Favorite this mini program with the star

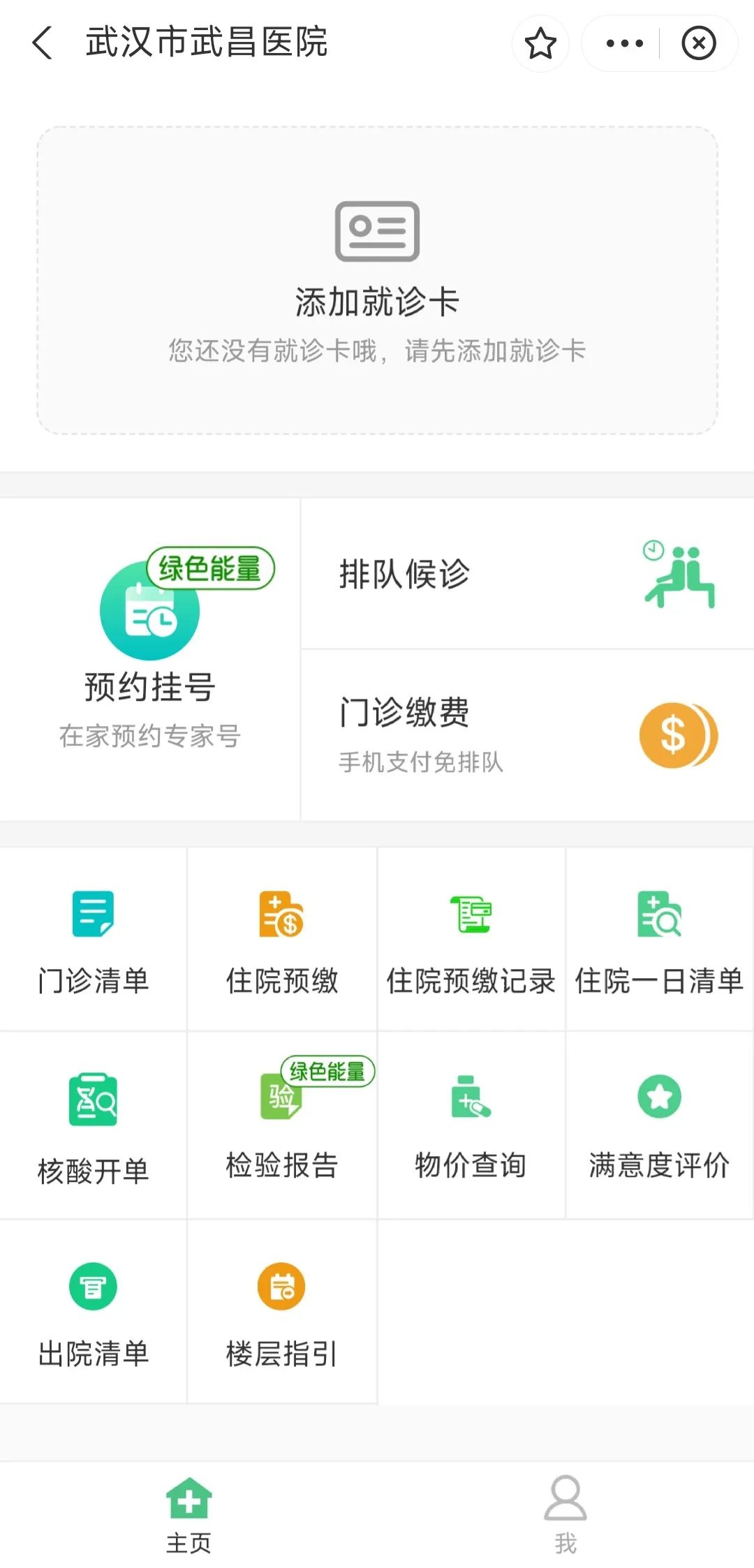coord(540,43)
